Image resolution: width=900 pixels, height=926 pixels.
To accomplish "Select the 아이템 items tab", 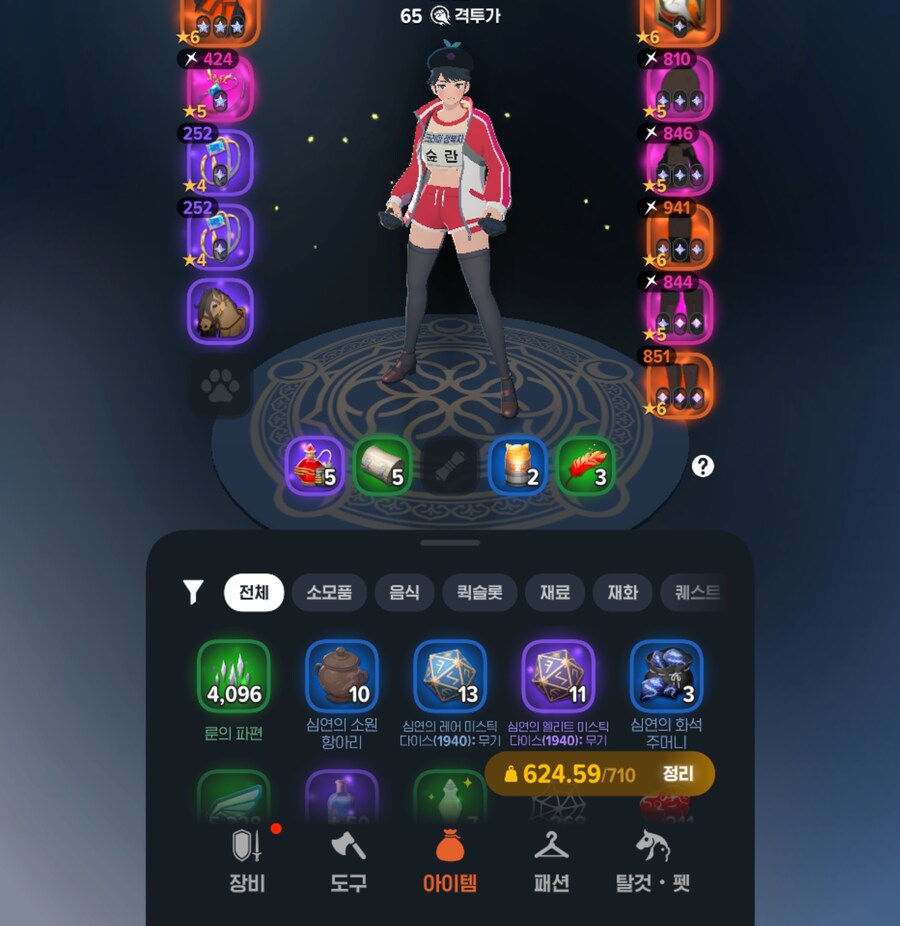I will (x=449, y=862).
